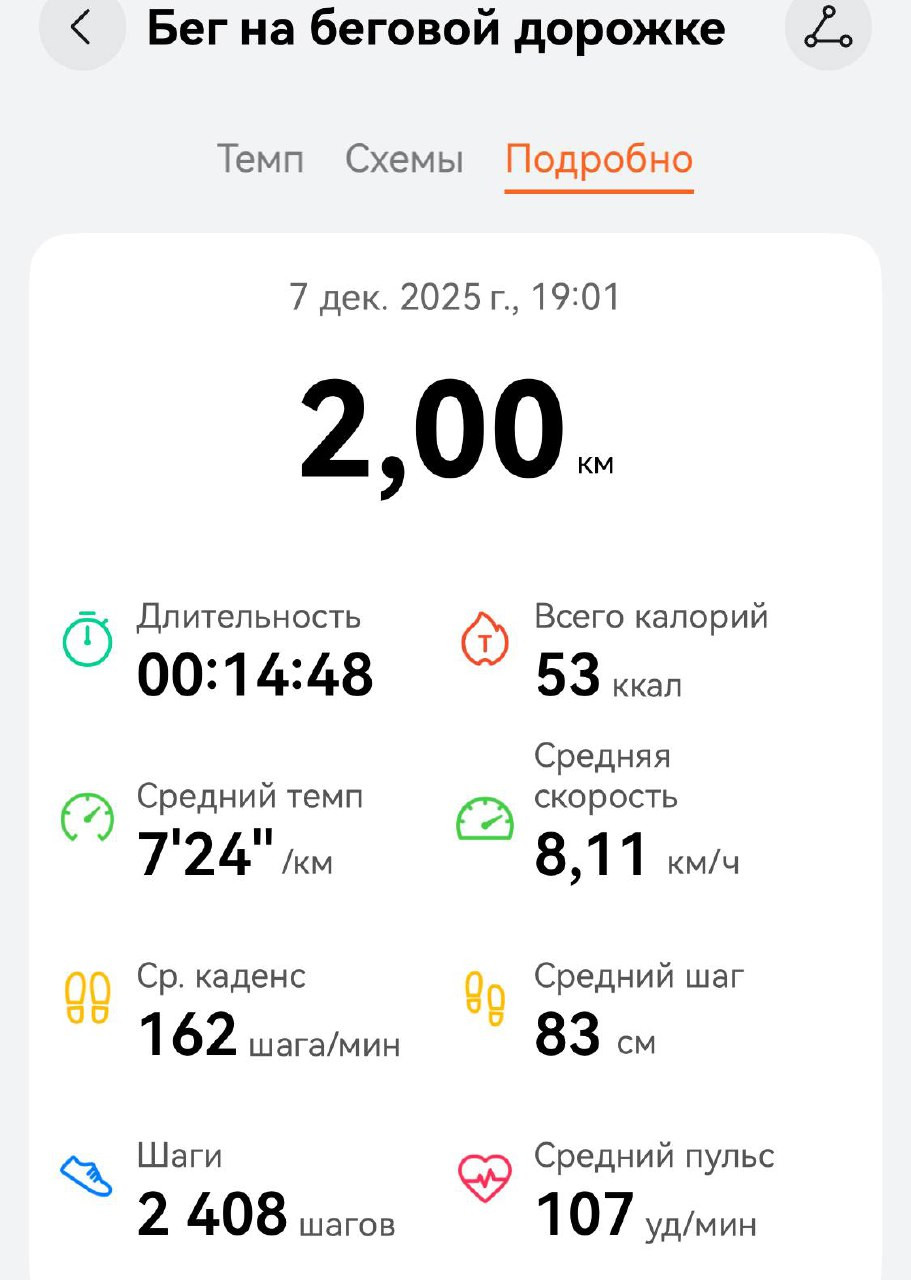Open the route share icon
Viewport: 911px width, 1280px height.
pyautogui.click(x=829, y=30)
